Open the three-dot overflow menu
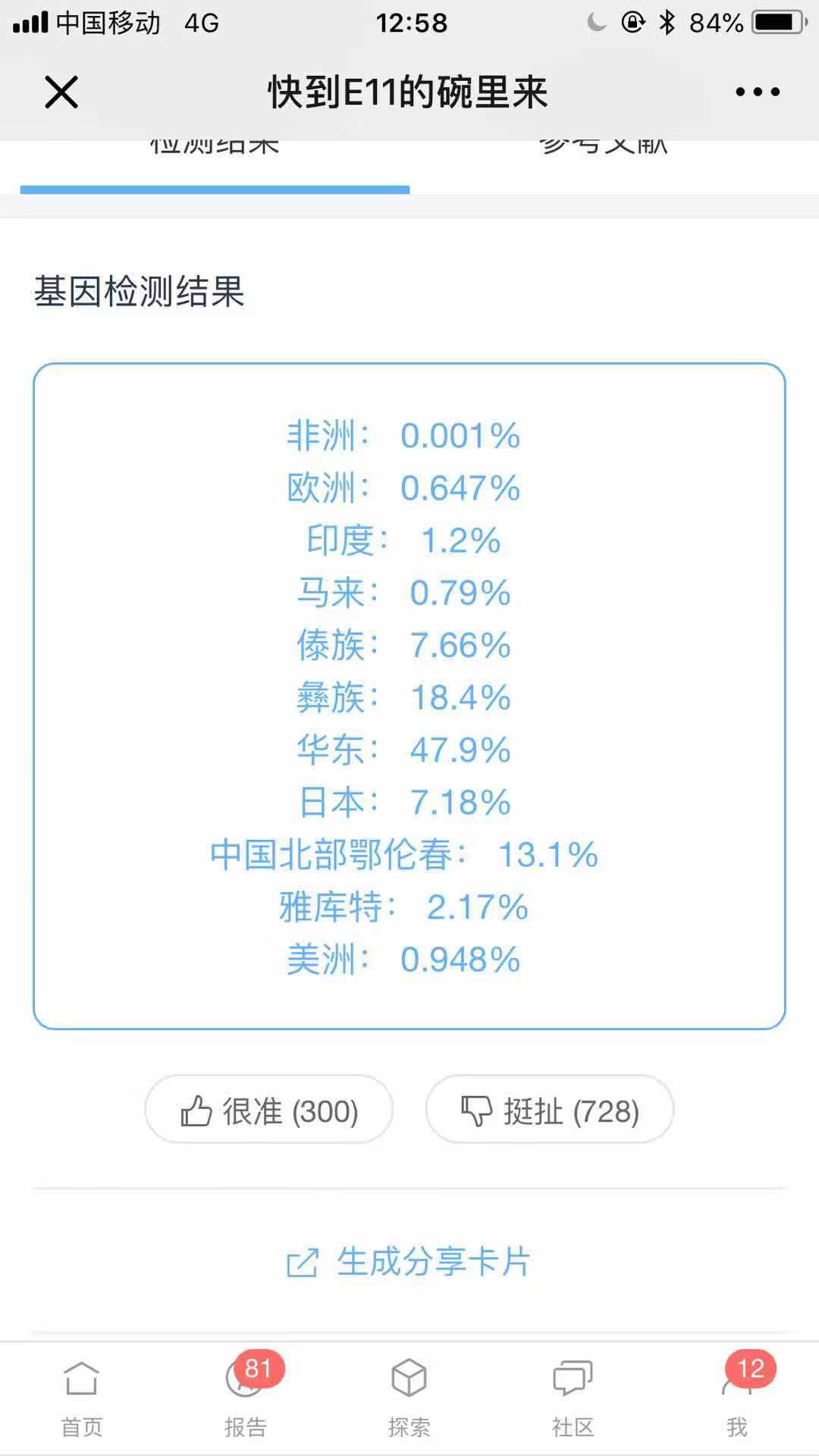Image resolution: width=819 pixels, height=1456 pixels. click(x=758, y=92)
